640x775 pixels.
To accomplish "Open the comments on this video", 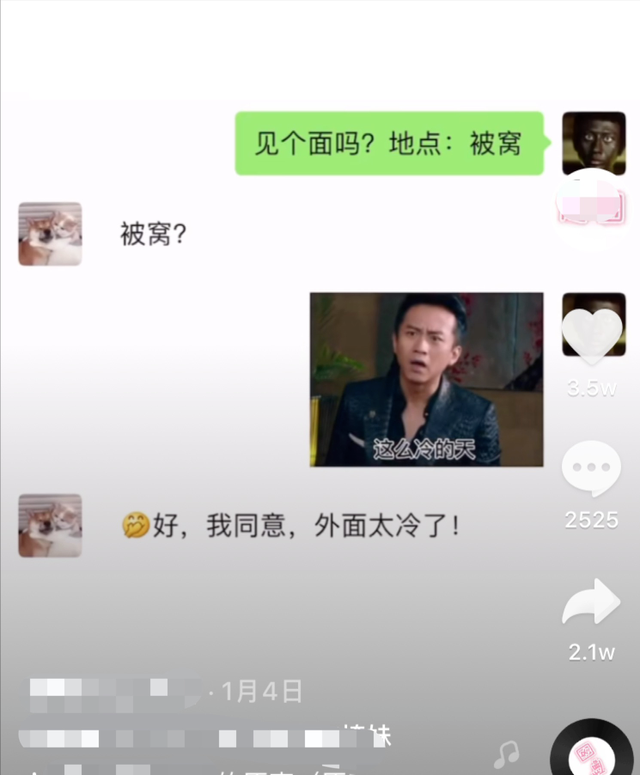I will tap(591, 468).
